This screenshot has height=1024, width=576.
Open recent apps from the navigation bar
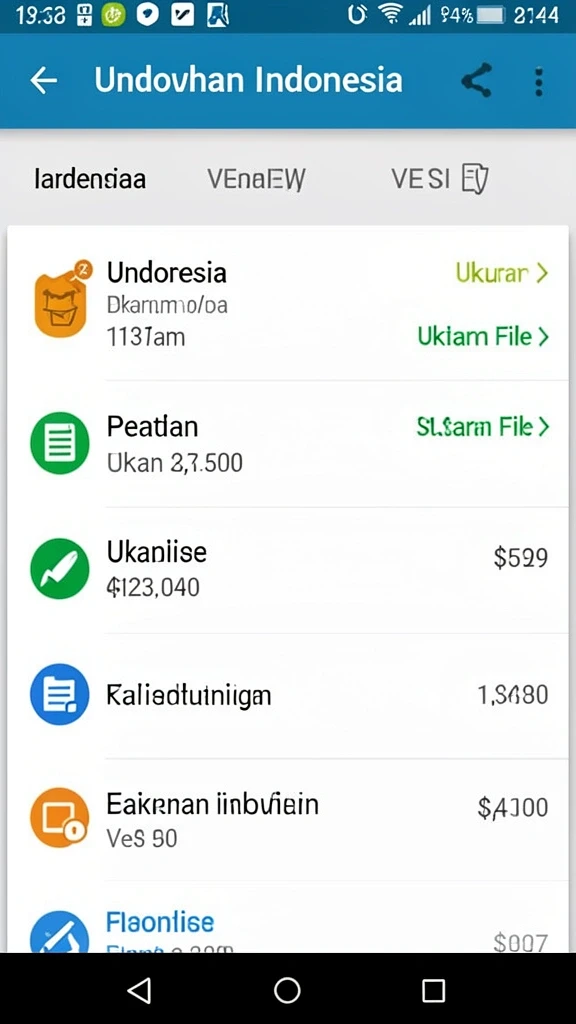point(434,990)
